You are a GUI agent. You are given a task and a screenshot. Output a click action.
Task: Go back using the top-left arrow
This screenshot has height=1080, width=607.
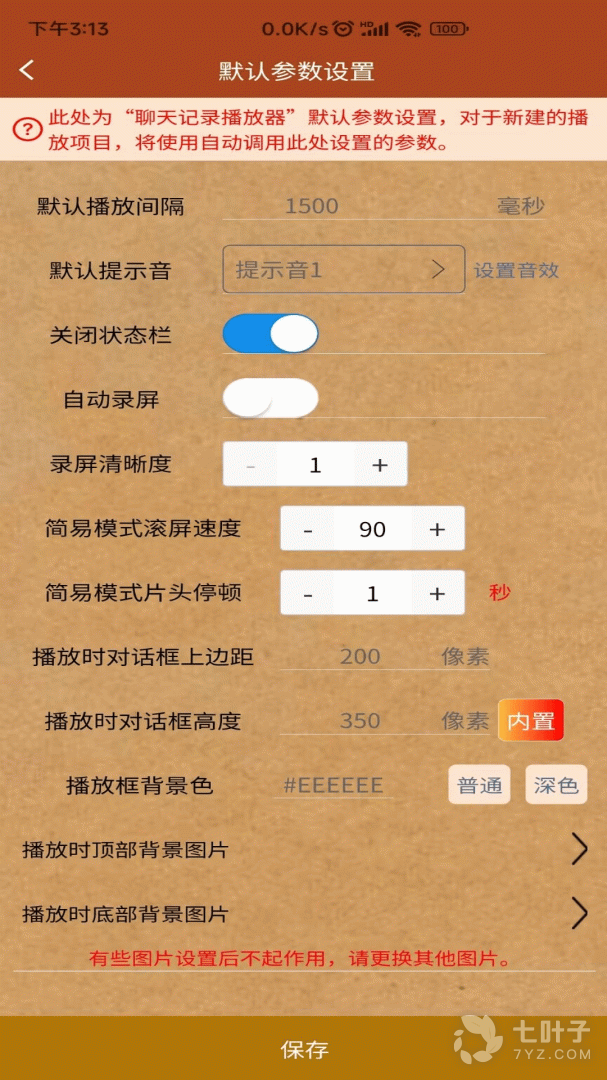click(27, 69)
